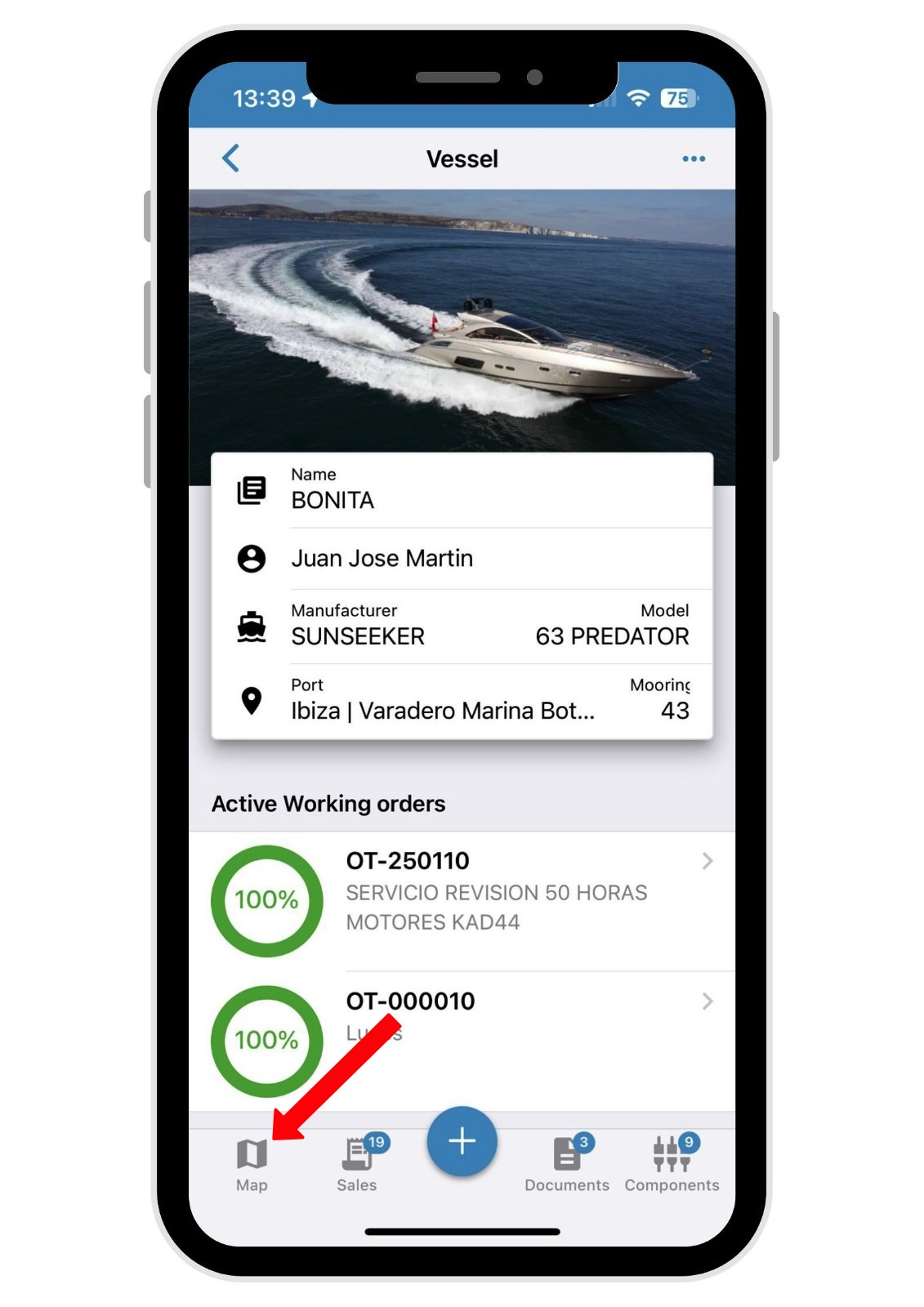Open the three-dot overflow menu
The height and width of the screenshot is (1307, 924).
coord(693,158)
